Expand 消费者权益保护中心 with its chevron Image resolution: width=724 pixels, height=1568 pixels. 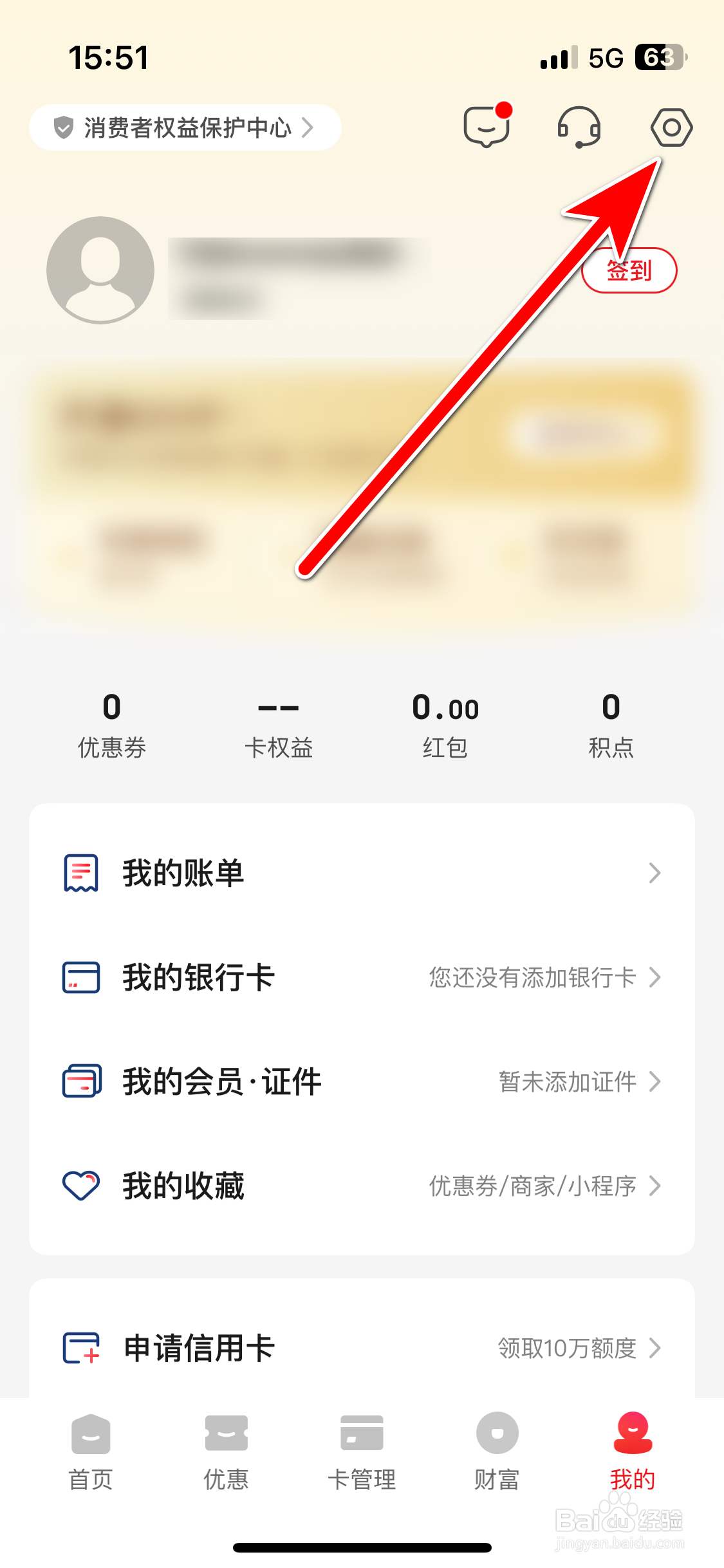tap(310, 127)
